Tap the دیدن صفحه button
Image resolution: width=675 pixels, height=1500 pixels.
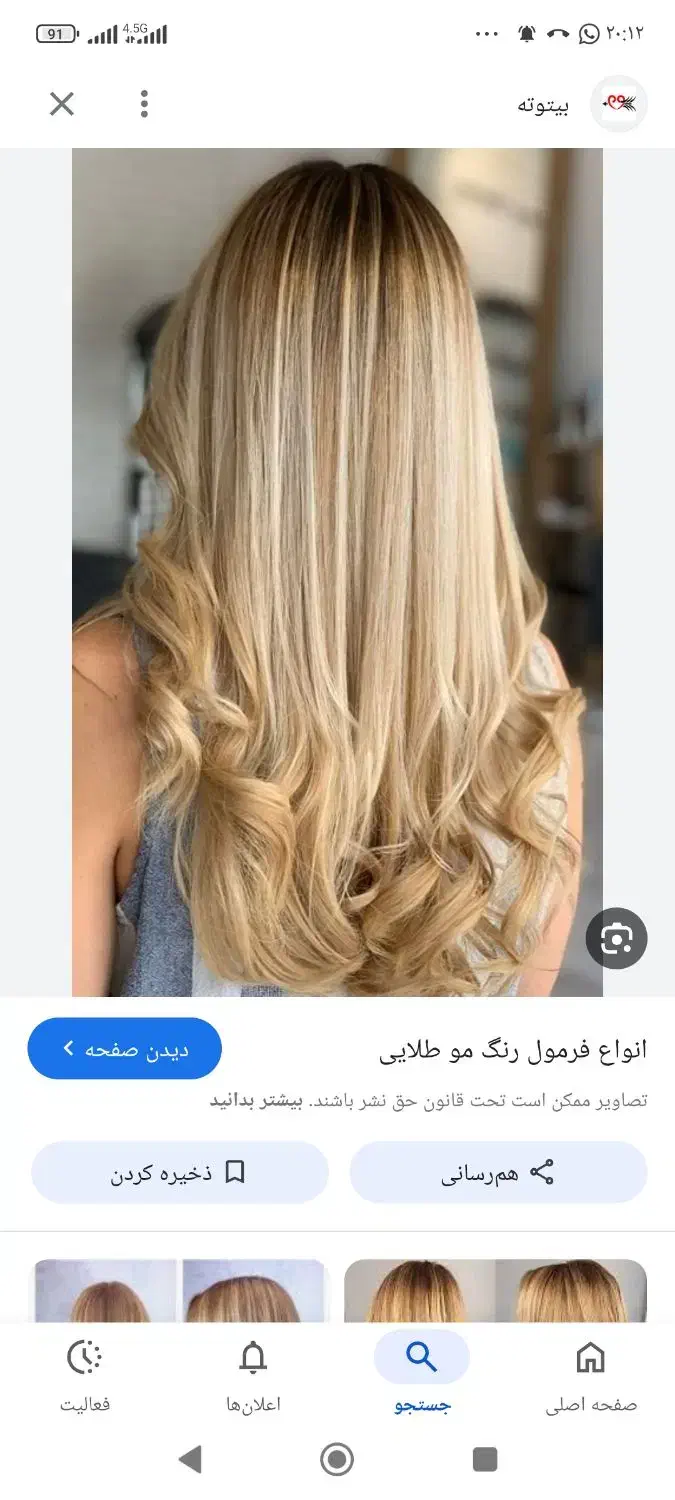click(x=125, y=1049)
